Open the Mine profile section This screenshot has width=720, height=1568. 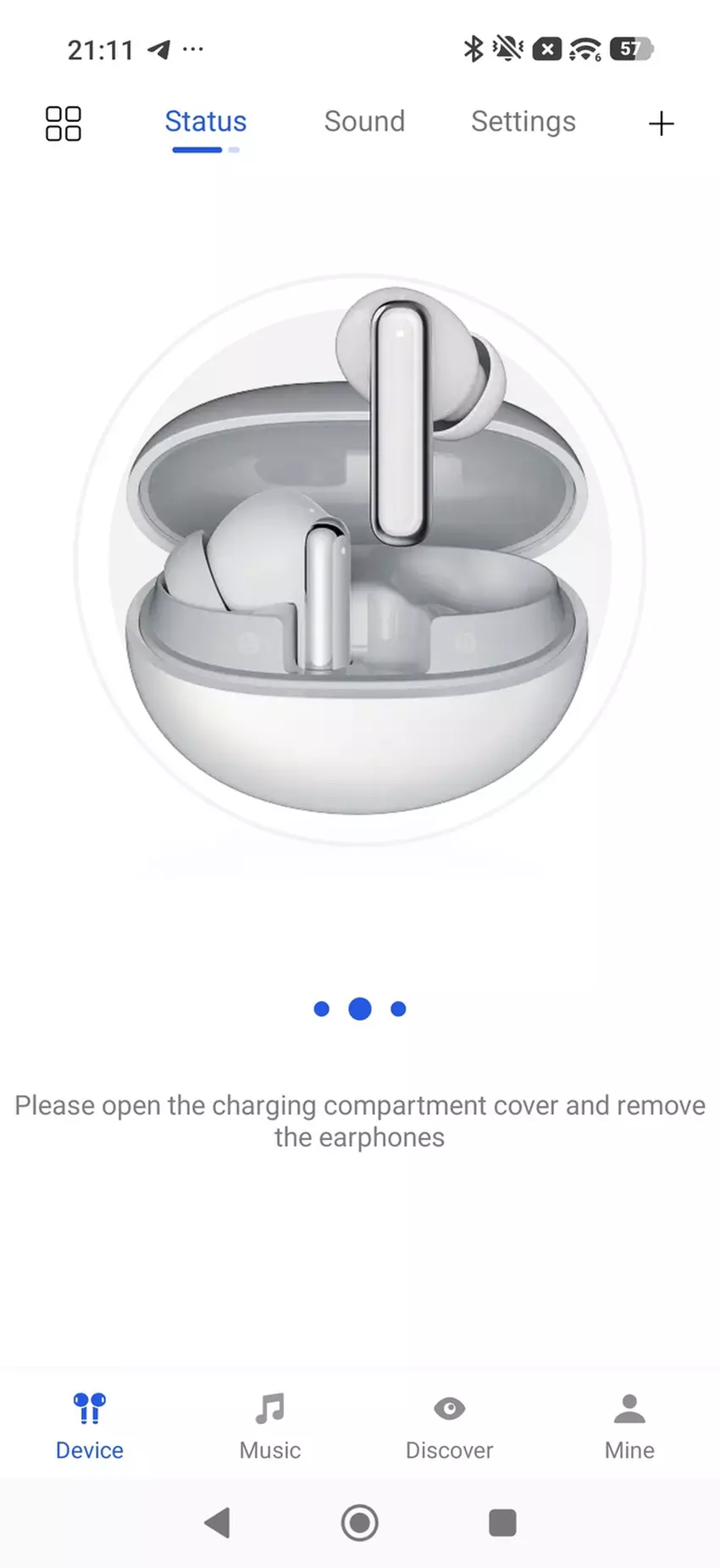[629, 1426]
